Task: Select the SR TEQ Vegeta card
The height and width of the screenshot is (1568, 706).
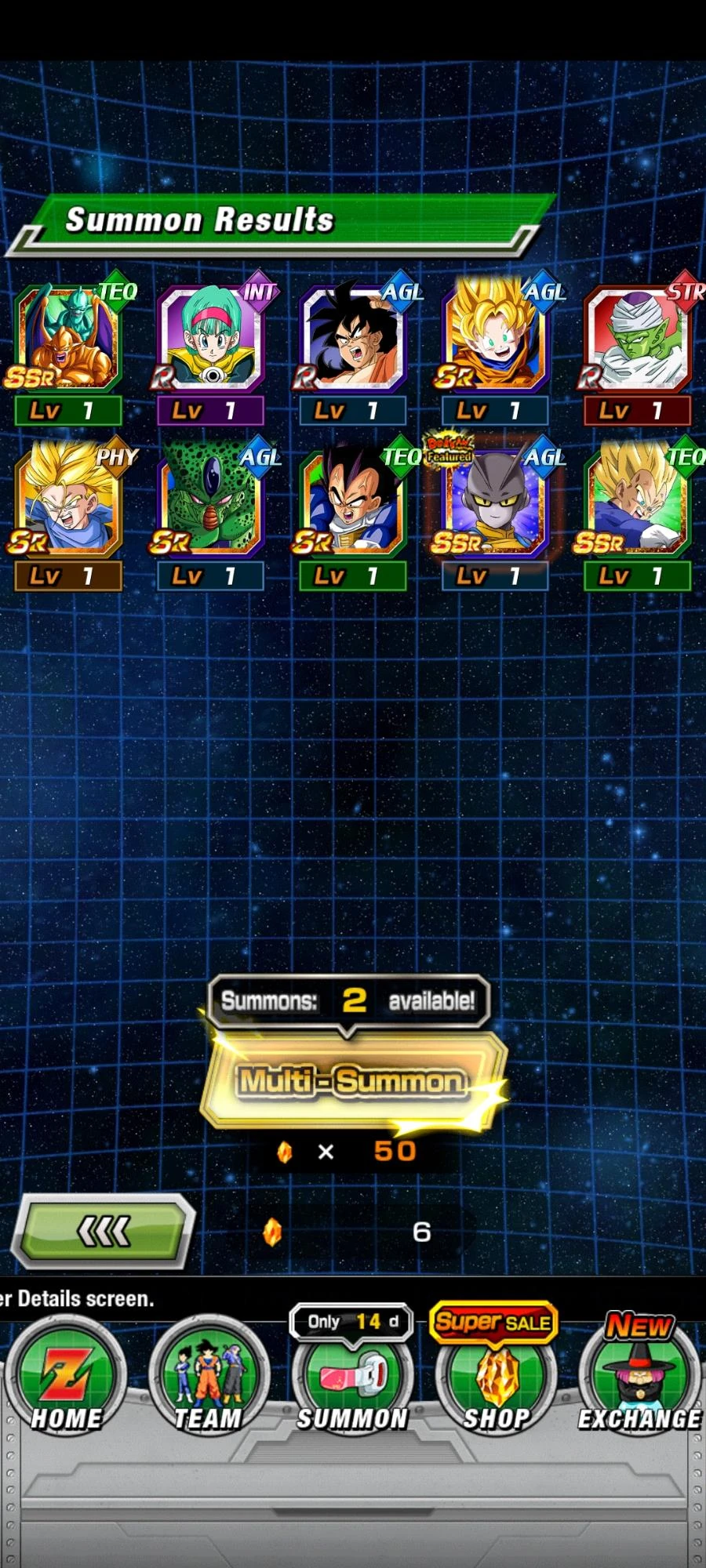Action: coord(353,502)
